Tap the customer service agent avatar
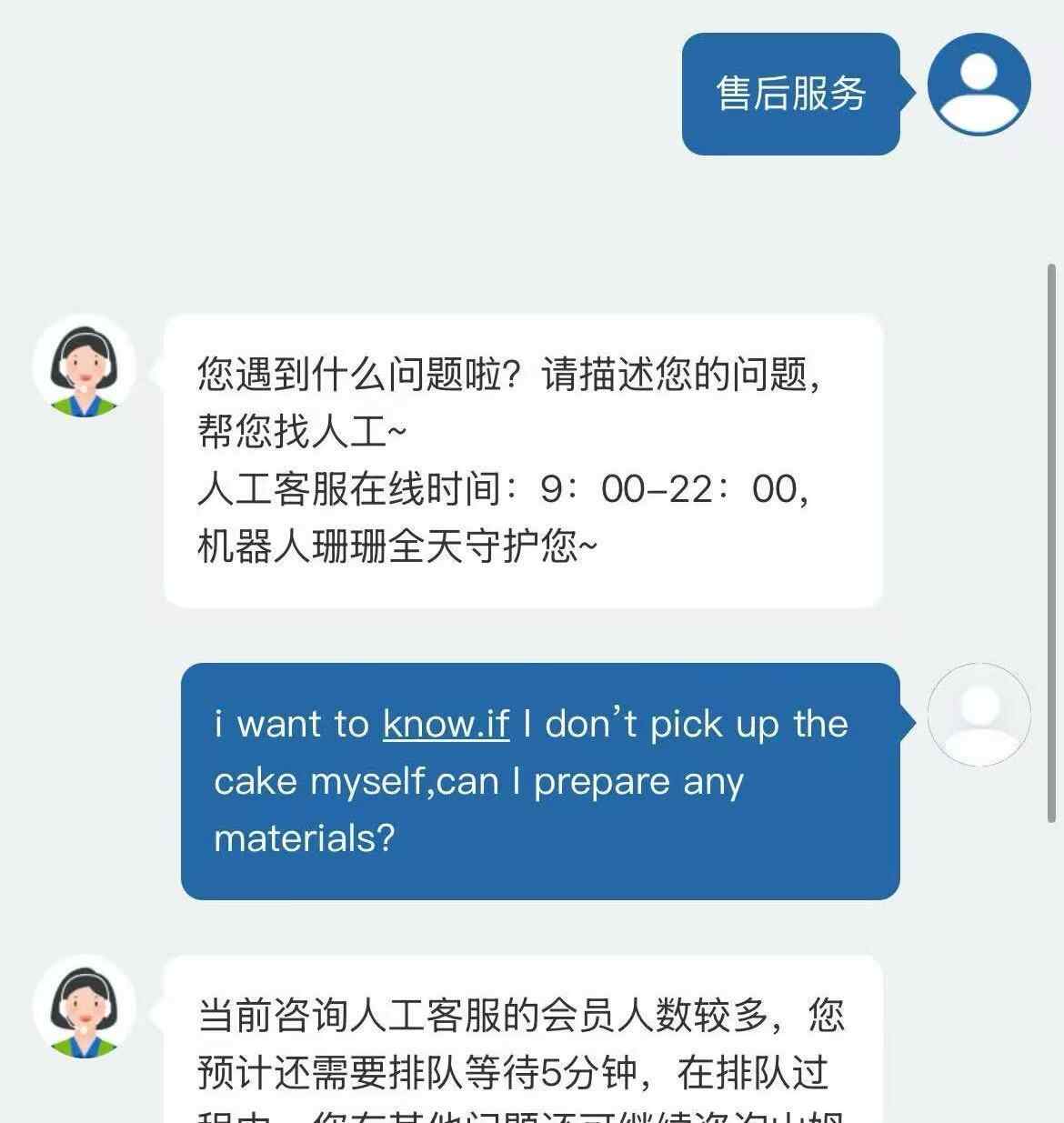Screen dimensions: 1064x1123 click(x=84, y=366)
